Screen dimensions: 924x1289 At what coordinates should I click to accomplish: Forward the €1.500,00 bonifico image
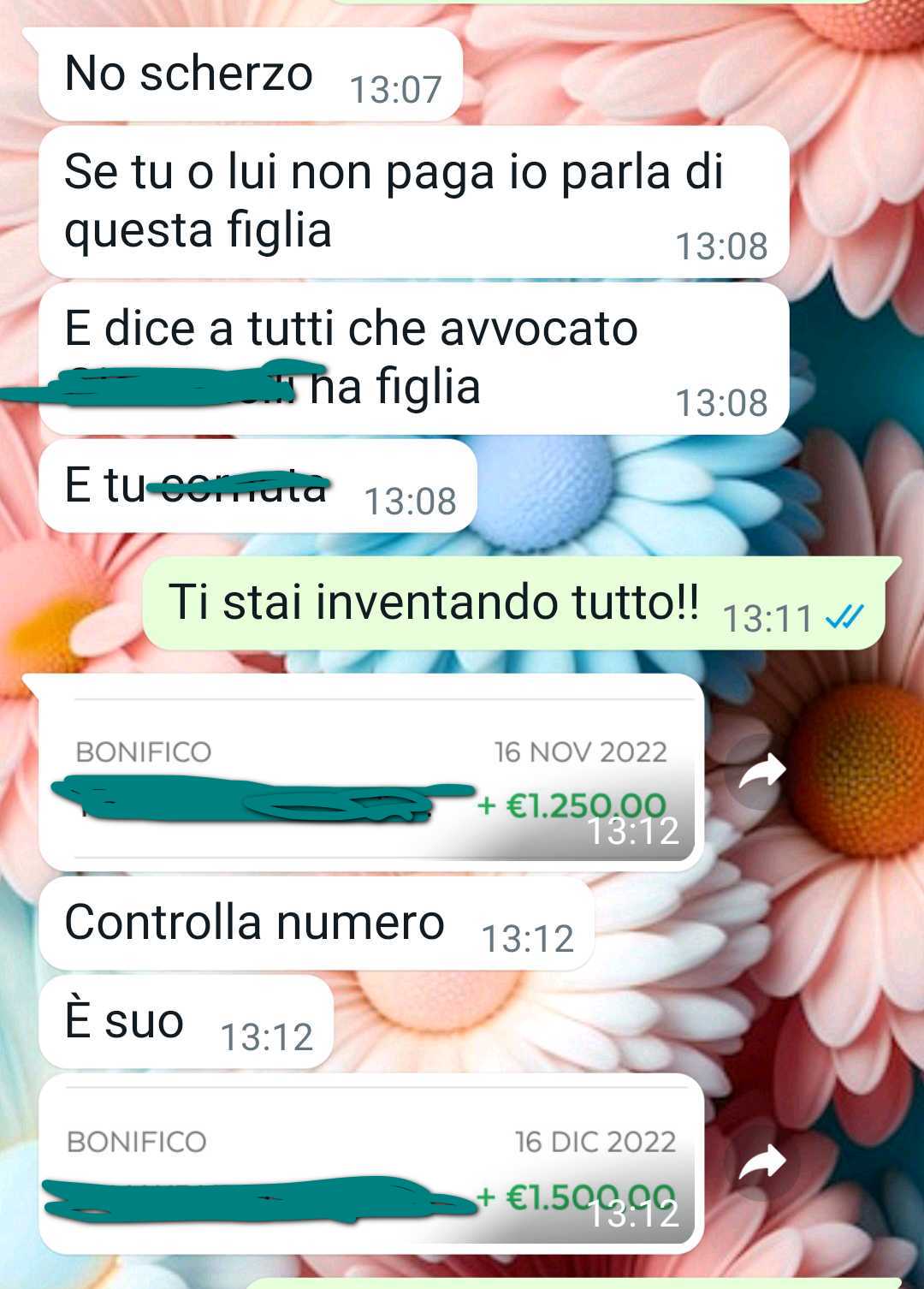click(x=761, y=1163)
